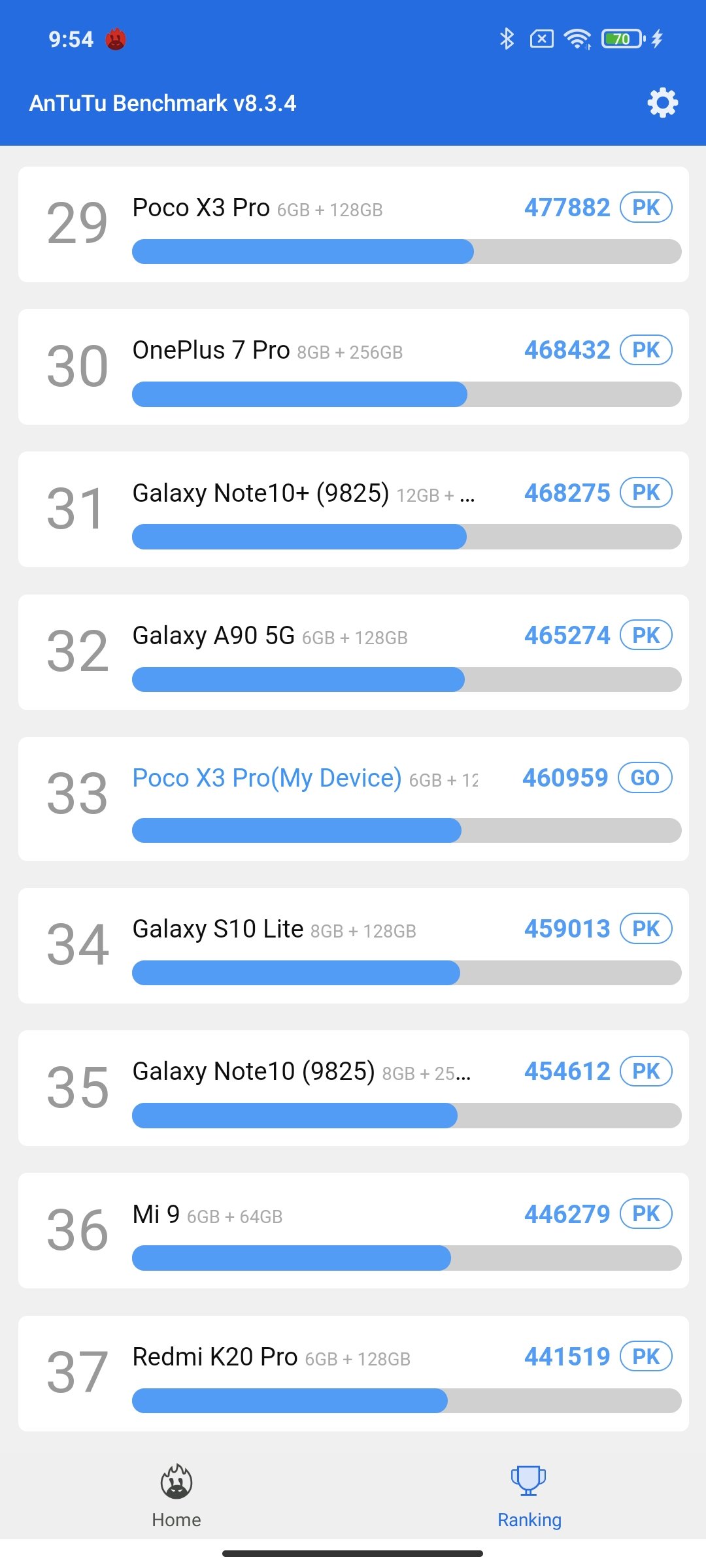Switch to the Home tab
The height and width of the screenshot is (1568, 706).
[x=176, y=1496]
